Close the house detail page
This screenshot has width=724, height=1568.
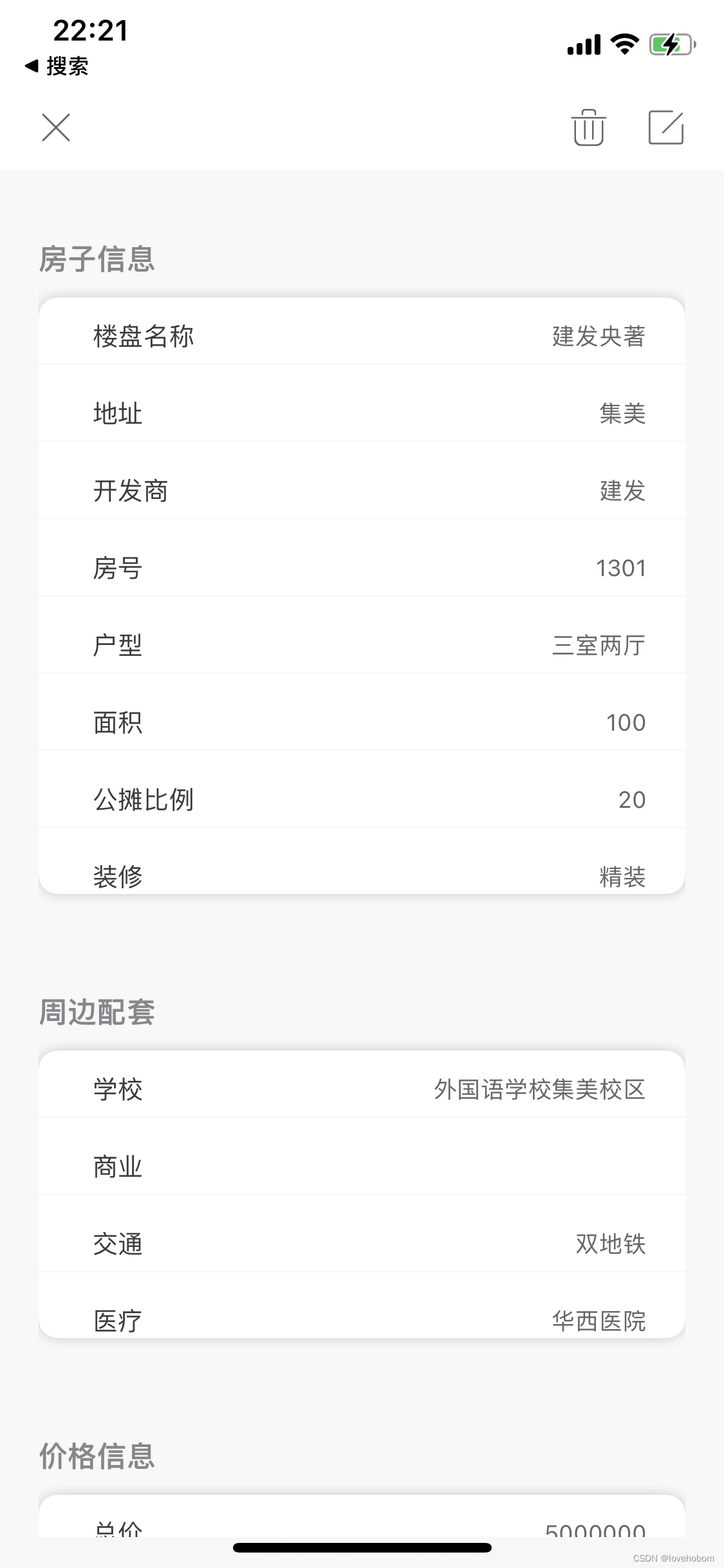[x=56, y=127]
